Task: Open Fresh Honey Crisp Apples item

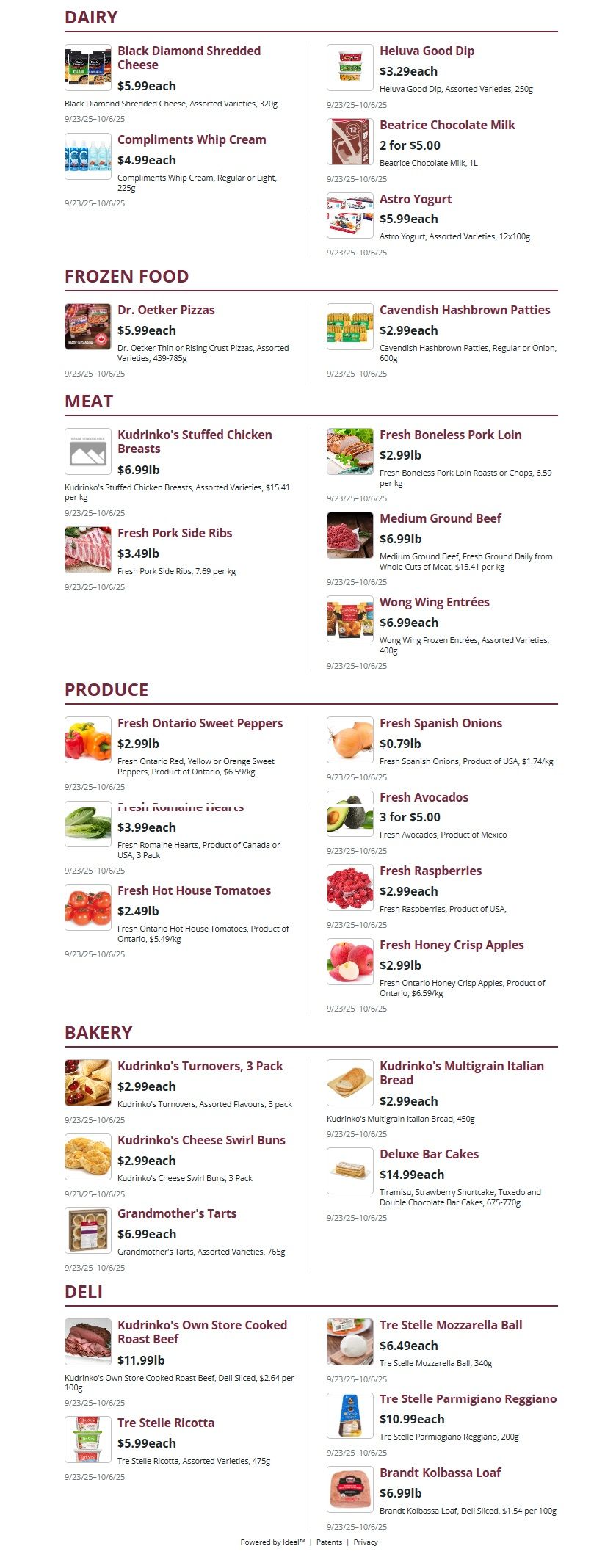Action: tap(452, 945)
